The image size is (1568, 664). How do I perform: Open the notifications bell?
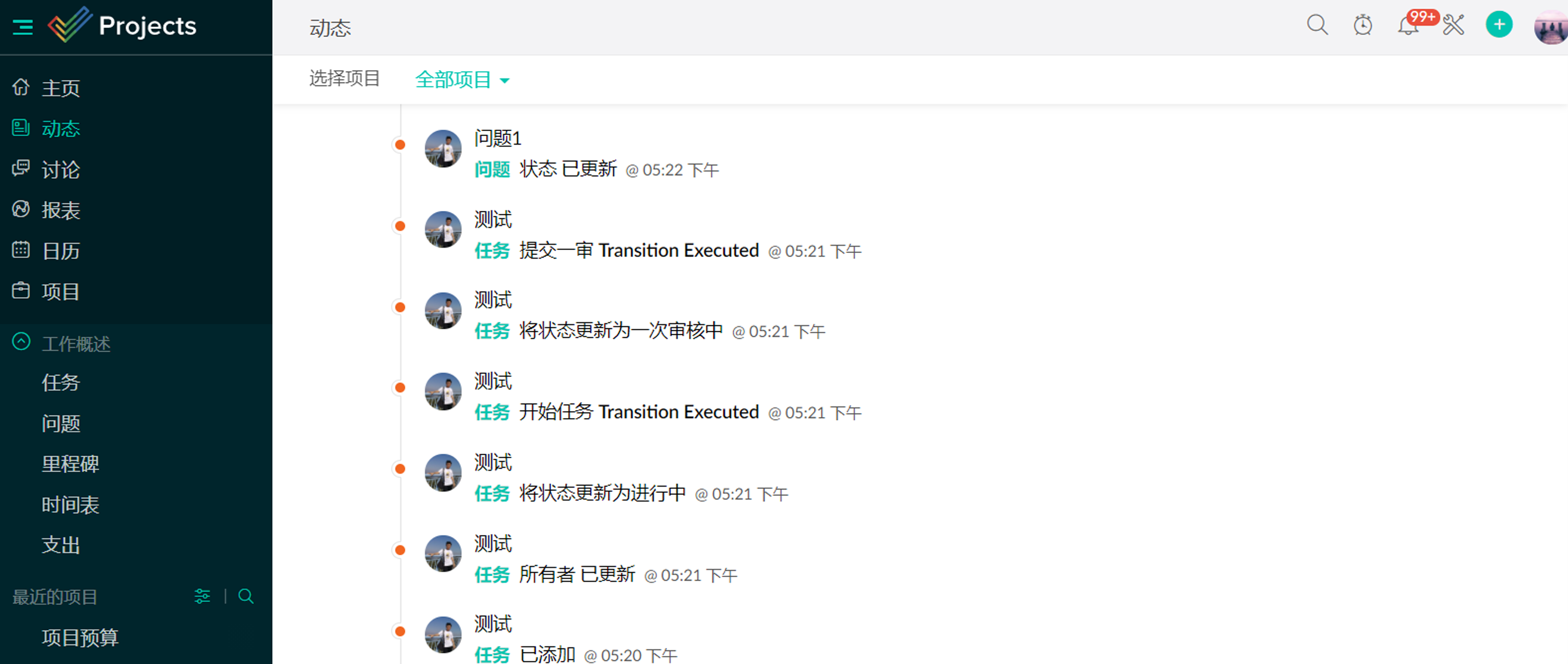[x=1408, y=26]
